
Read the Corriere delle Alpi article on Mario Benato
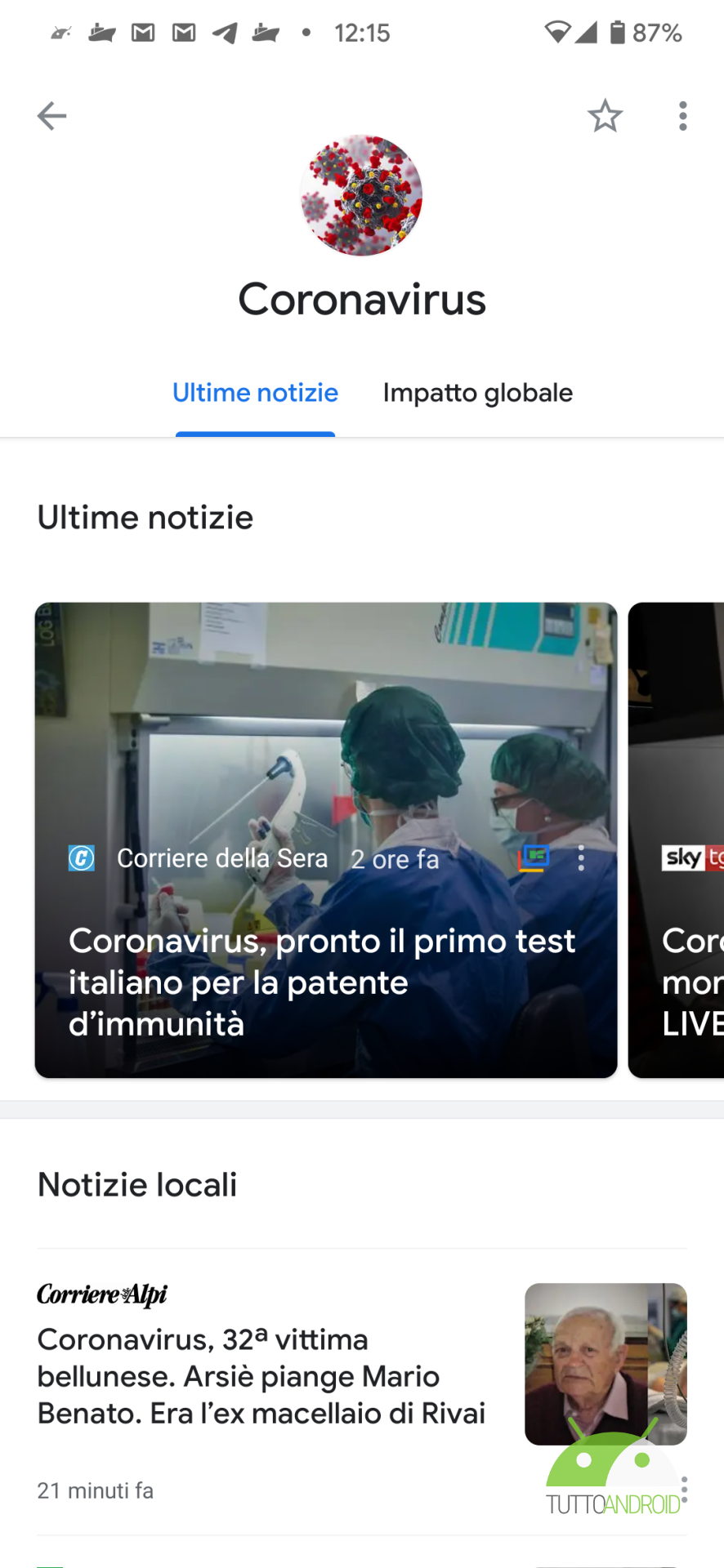click(x=261, y=1377)
